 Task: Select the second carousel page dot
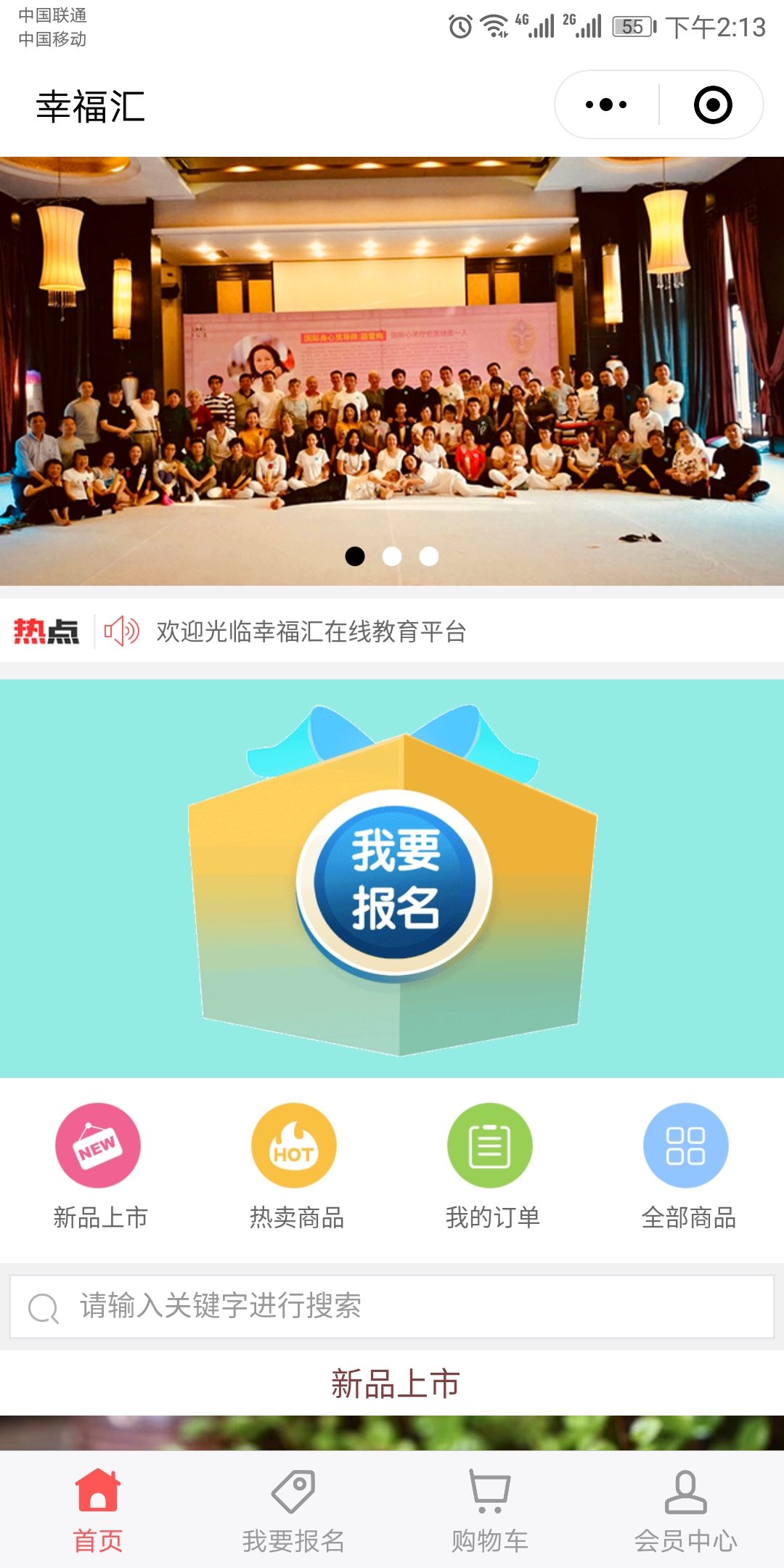[x=392, y=556]
